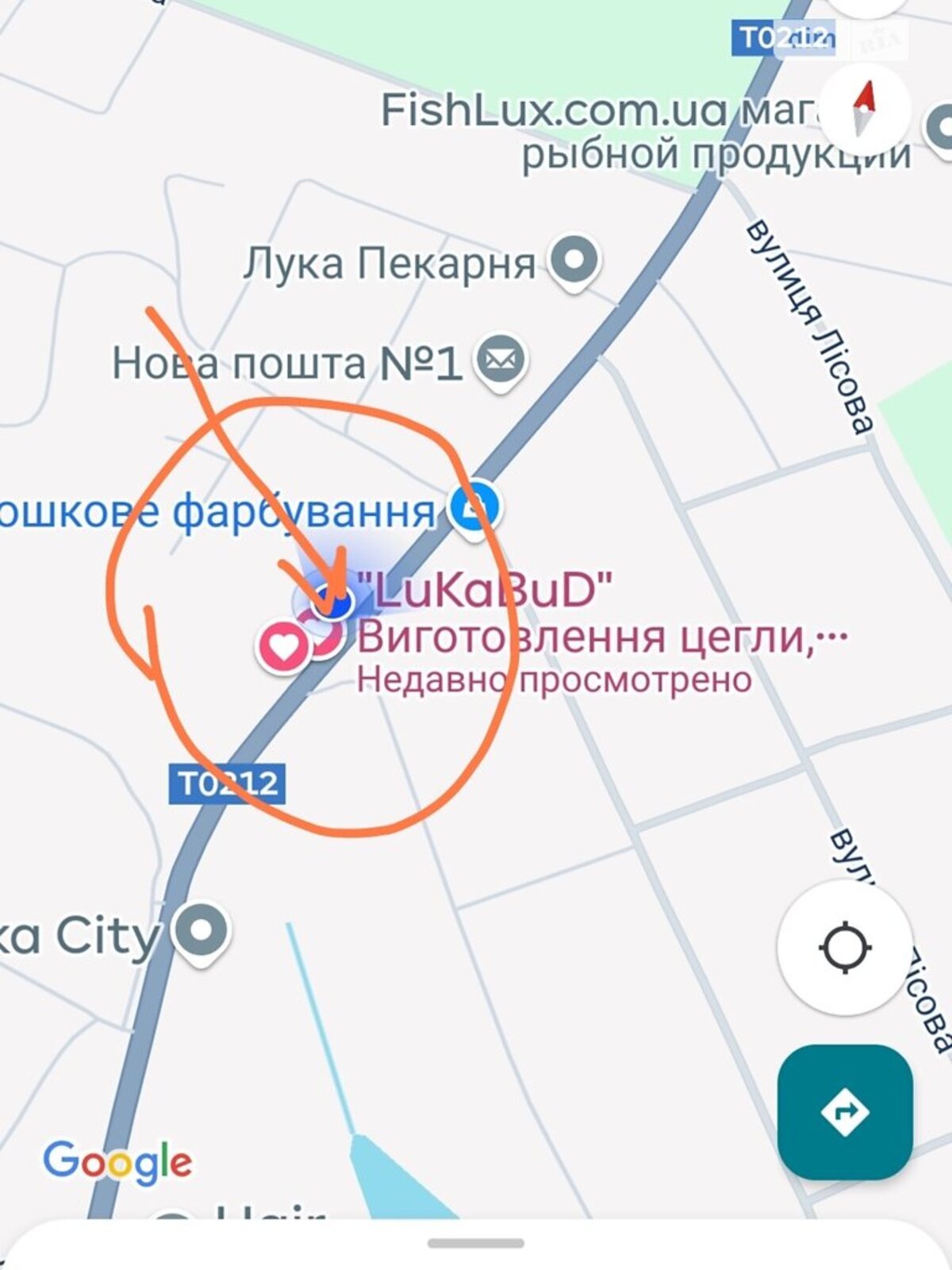
Task: Open the порошкове фарбування shopping marker
Action: 474,507
